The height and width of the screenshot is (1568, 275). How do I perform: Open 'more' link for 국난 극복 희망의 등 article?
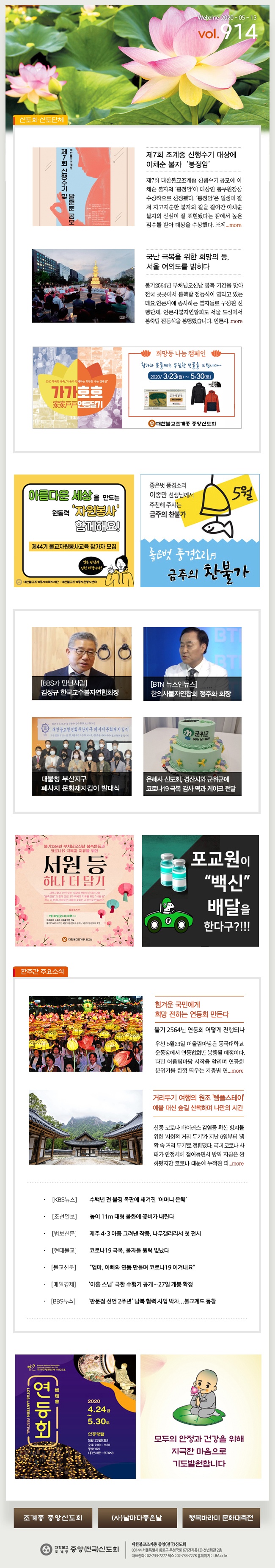236,322
